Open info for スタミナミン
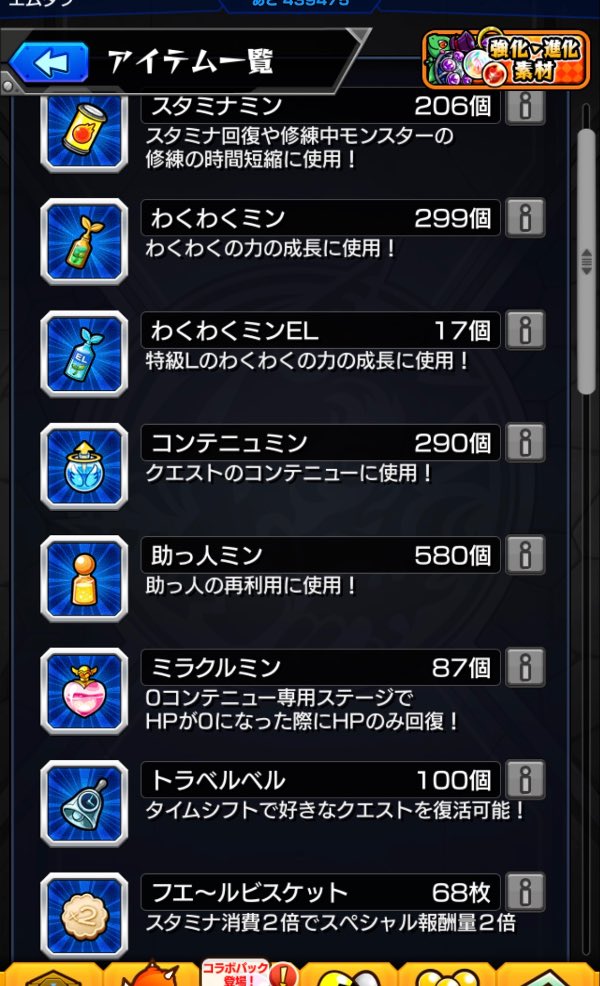Image resolution: width=600 pixels, height=986 pixels. [x=525, y=107]
